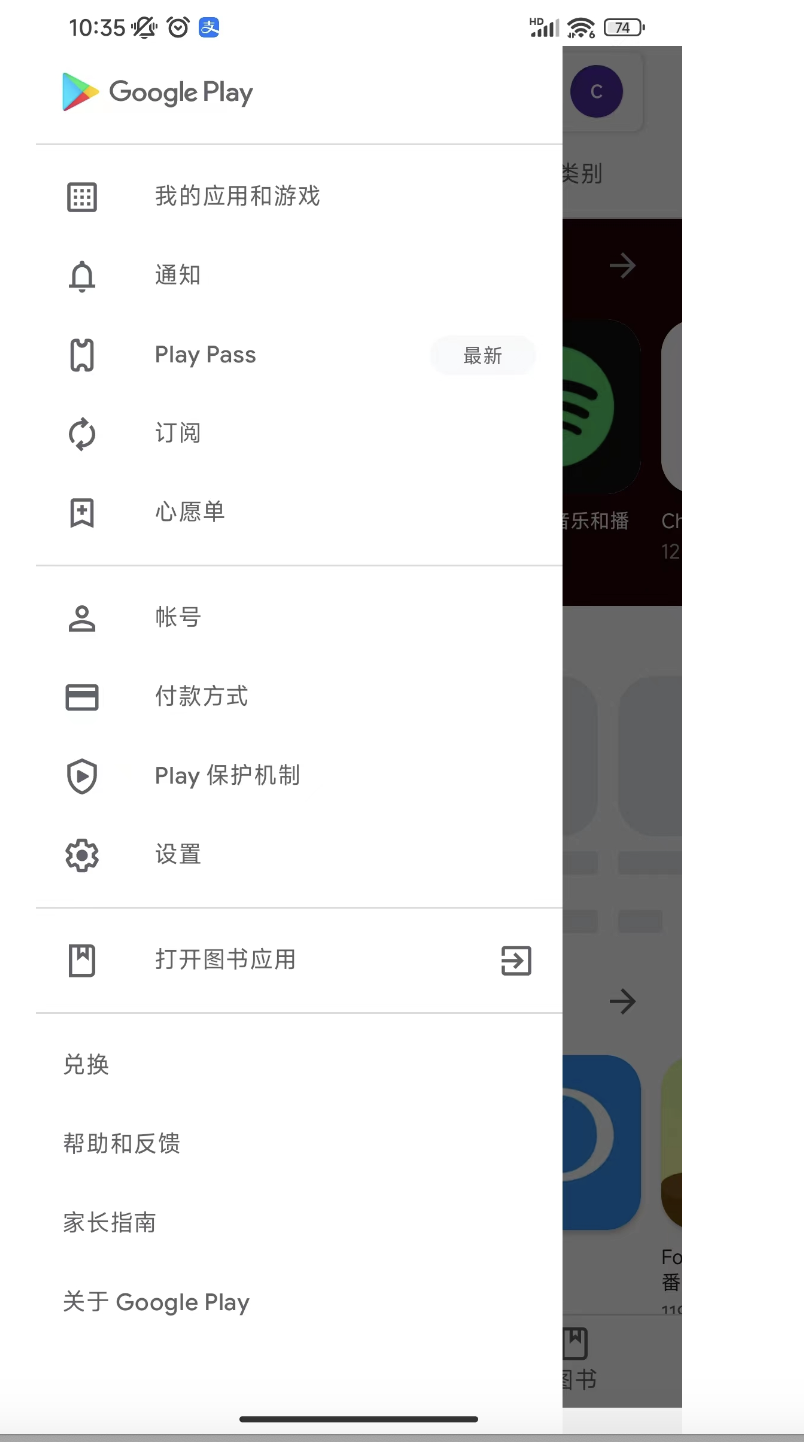This screenshot has width=804, height=1442.
Task: Switch to the 类别 tab
Action: 580,173
